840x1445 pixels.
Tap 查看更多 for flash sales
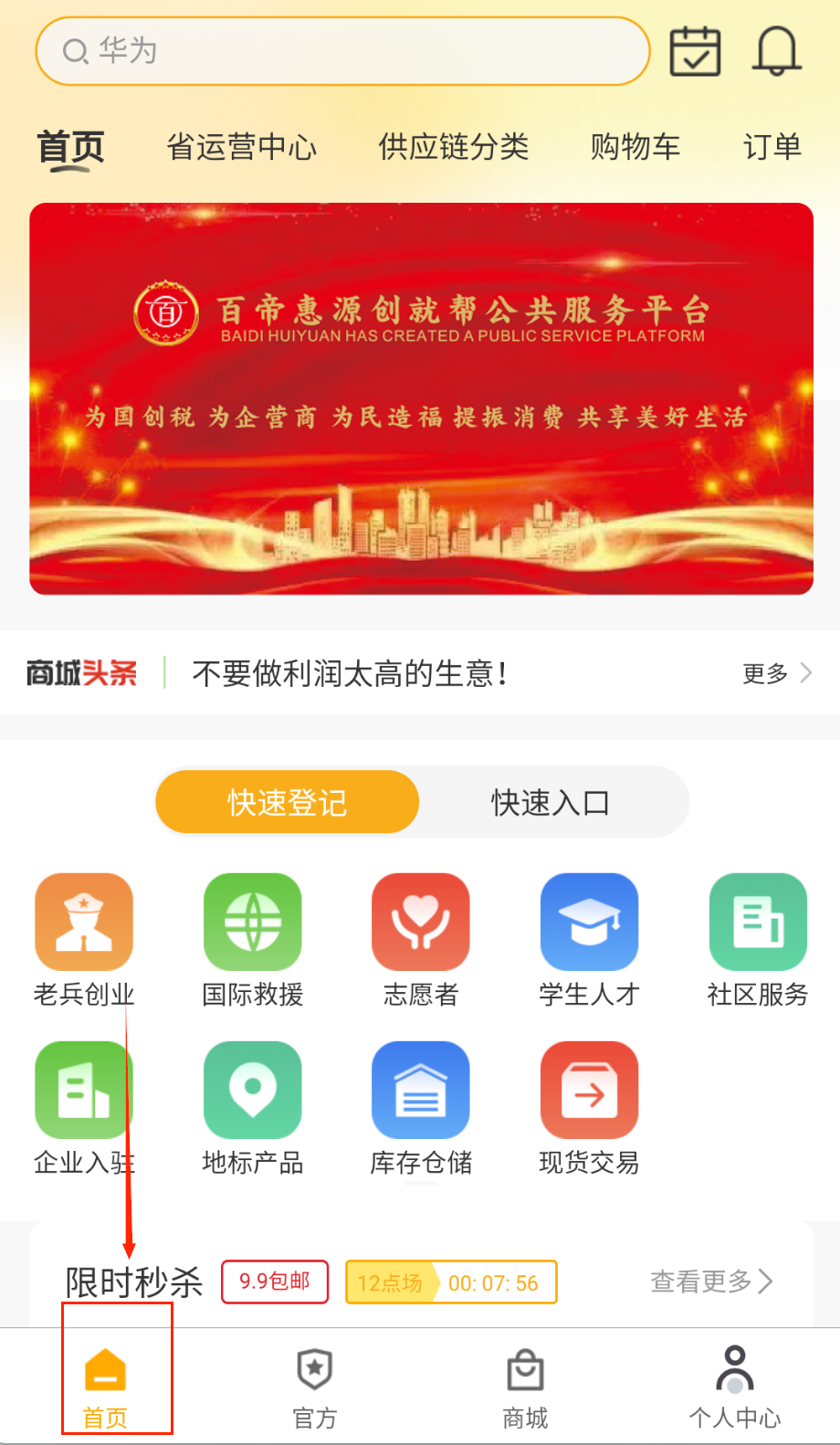[x=710, y=1282]
